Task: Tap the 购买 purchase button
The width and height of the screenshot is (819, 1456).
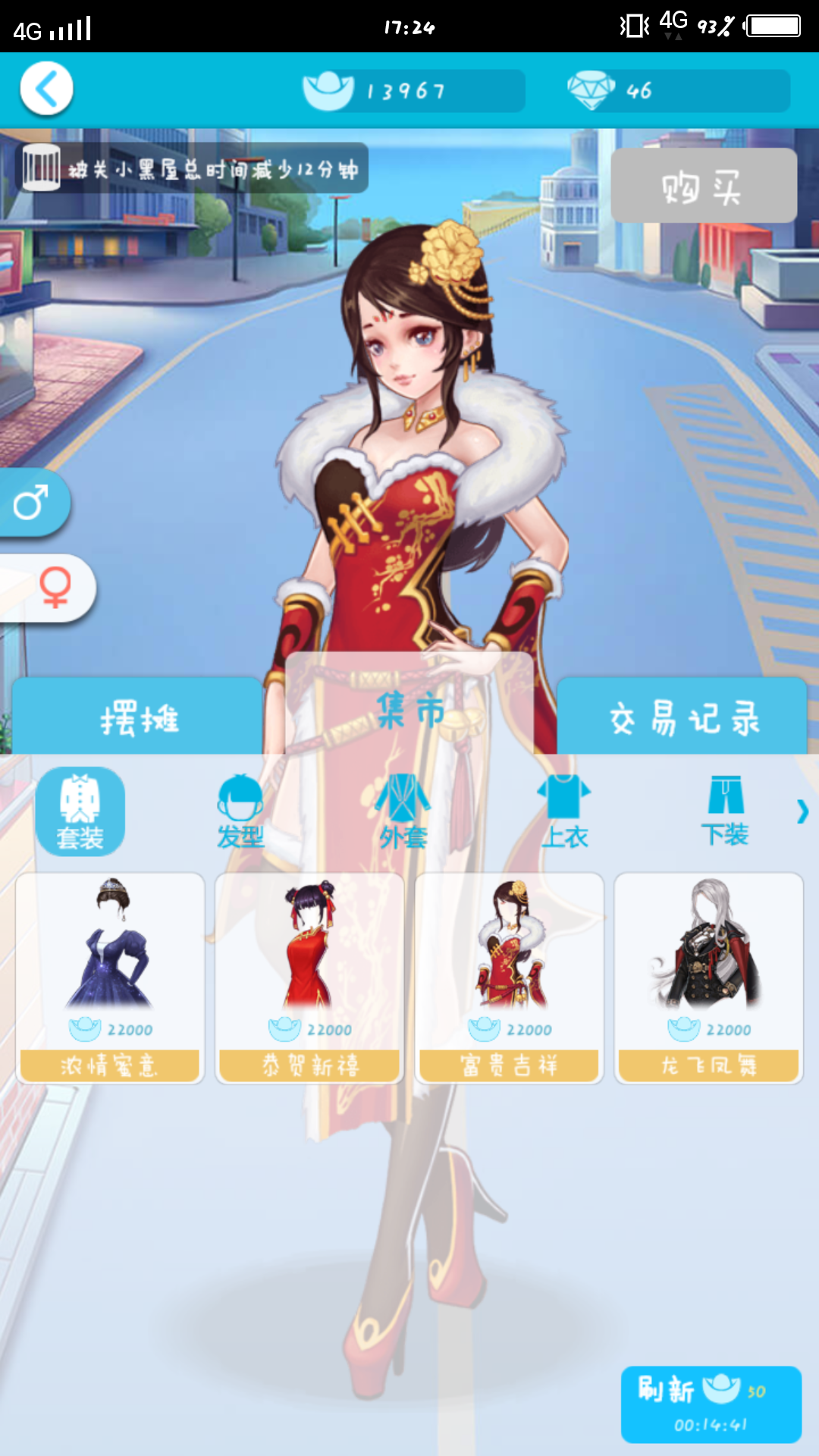Action: click(703, 186)
